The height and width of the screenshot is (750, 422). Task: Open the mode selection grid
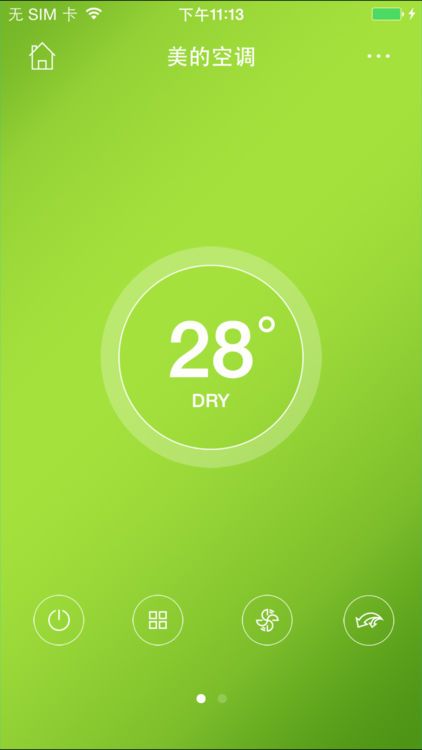pyautogui.click(x=158, y=620)
